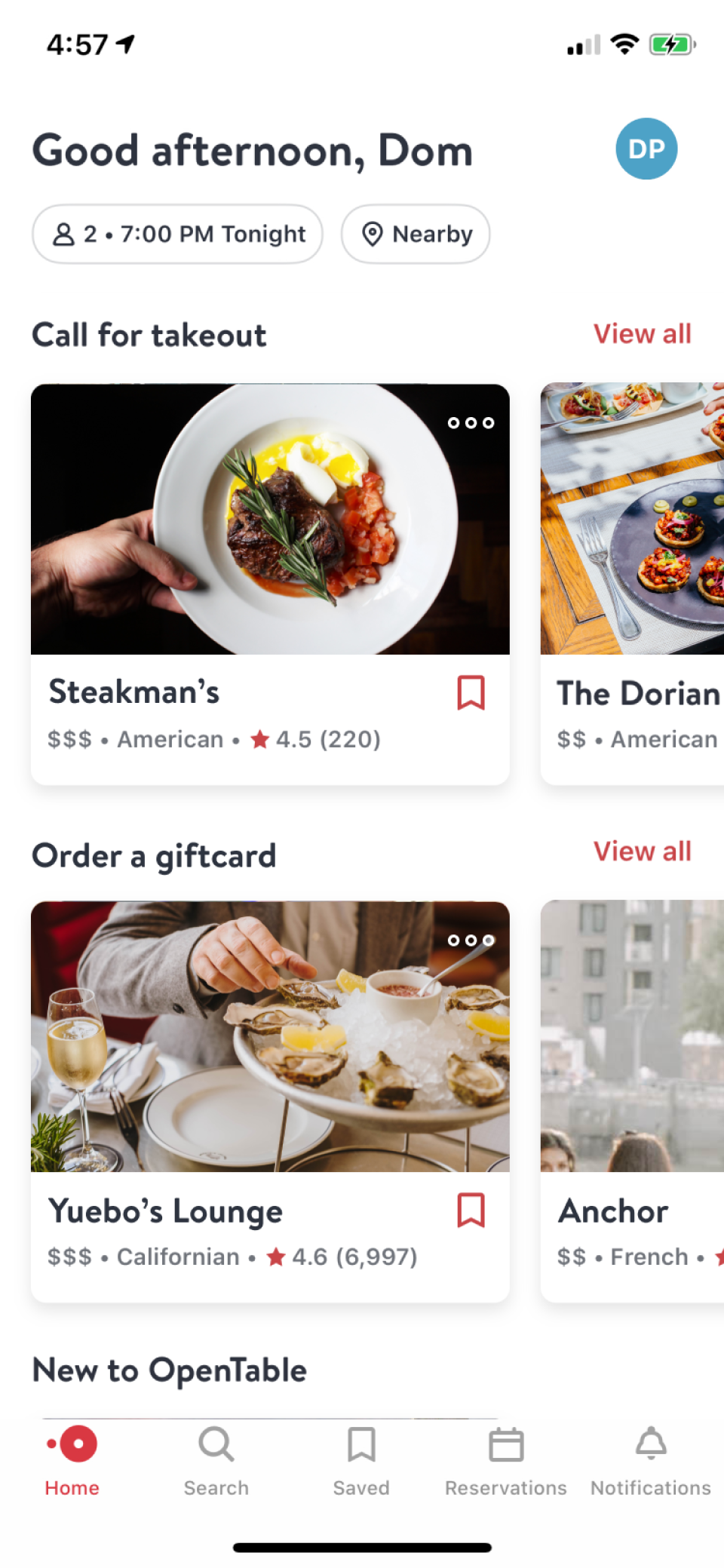View all giftcard restaurants
The height and width of the screenshot is (1568, 724).
[642, 852]
